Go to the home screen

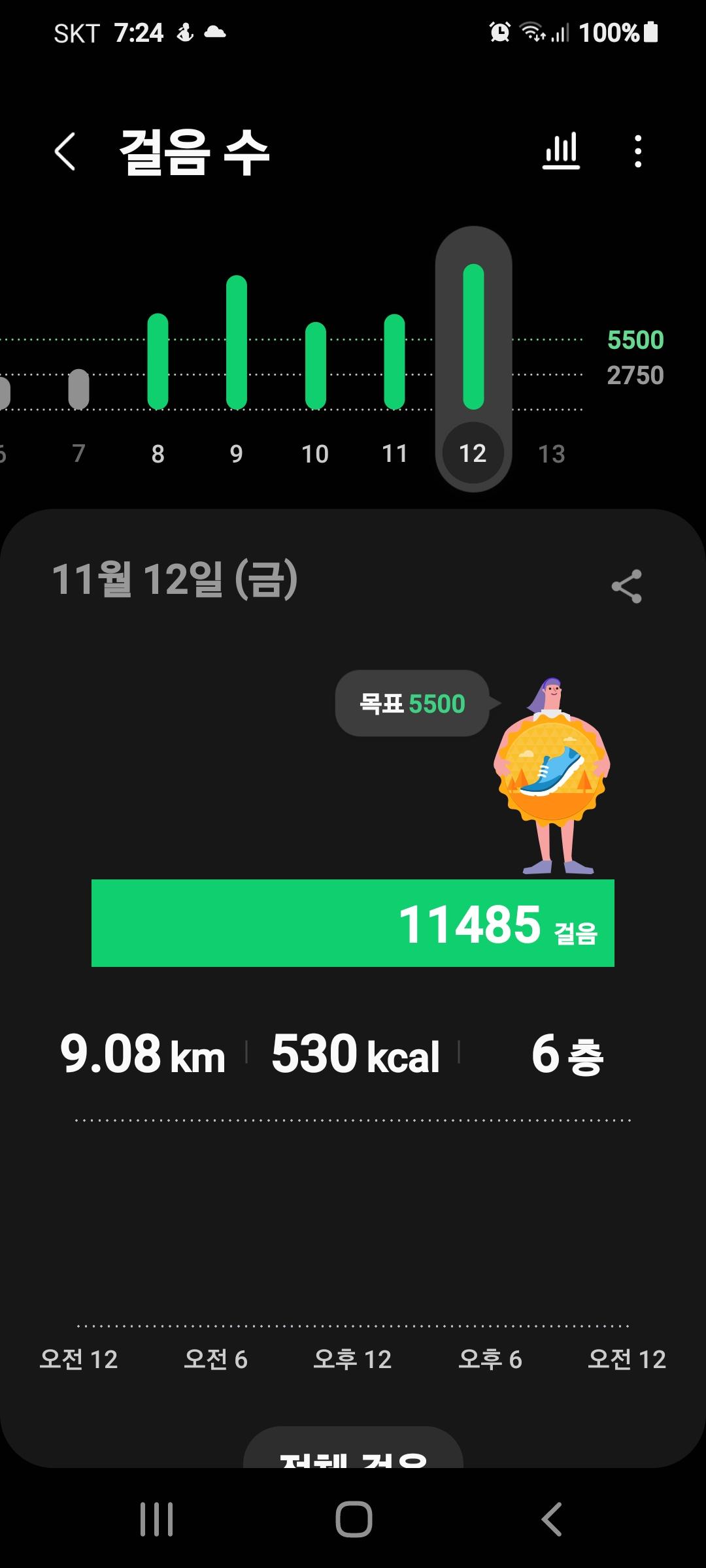(x=354, y=1519)
